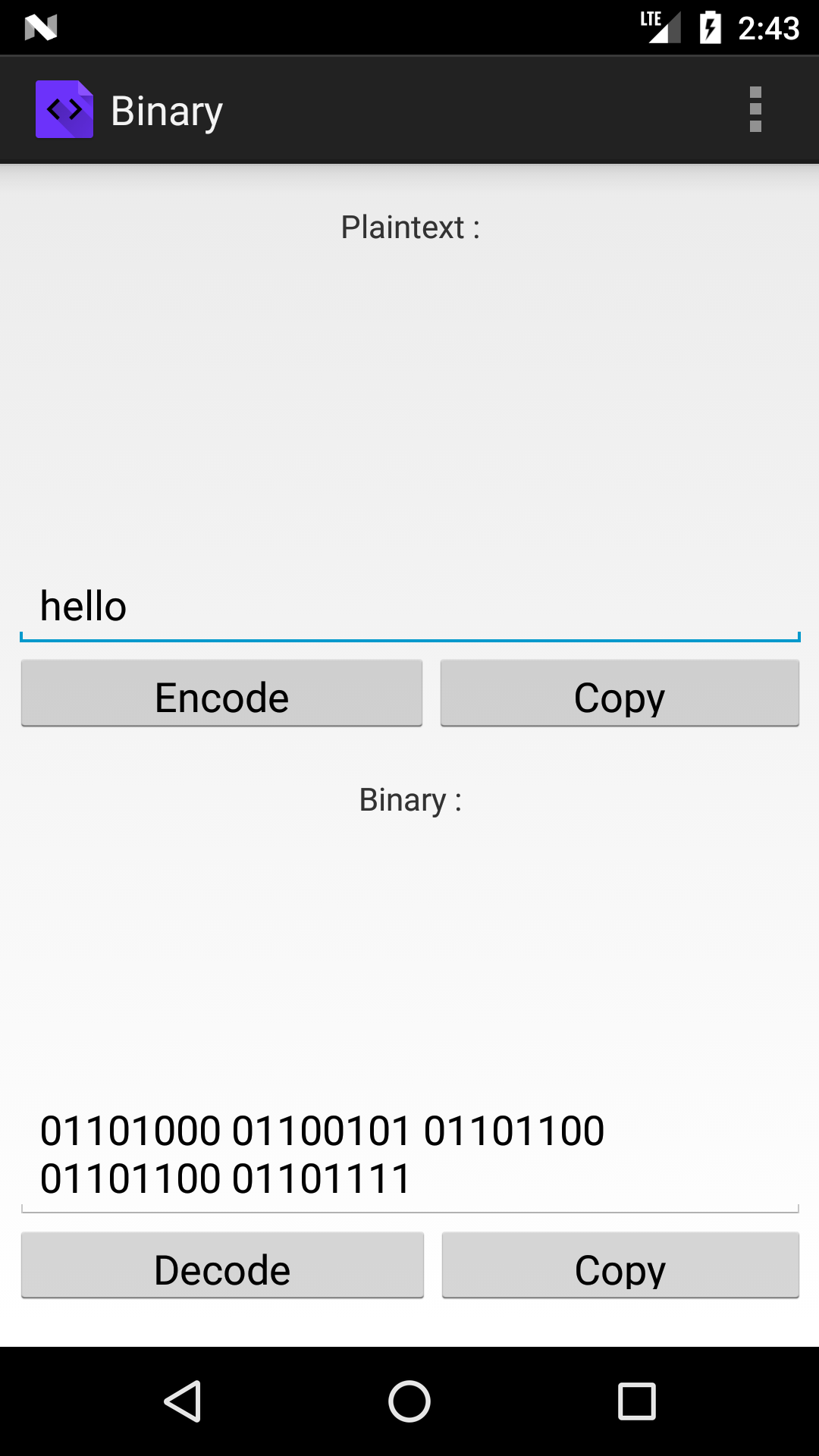Tap the app title Binary
Screen dimensions: 819x1456
(x=167, y=108)
